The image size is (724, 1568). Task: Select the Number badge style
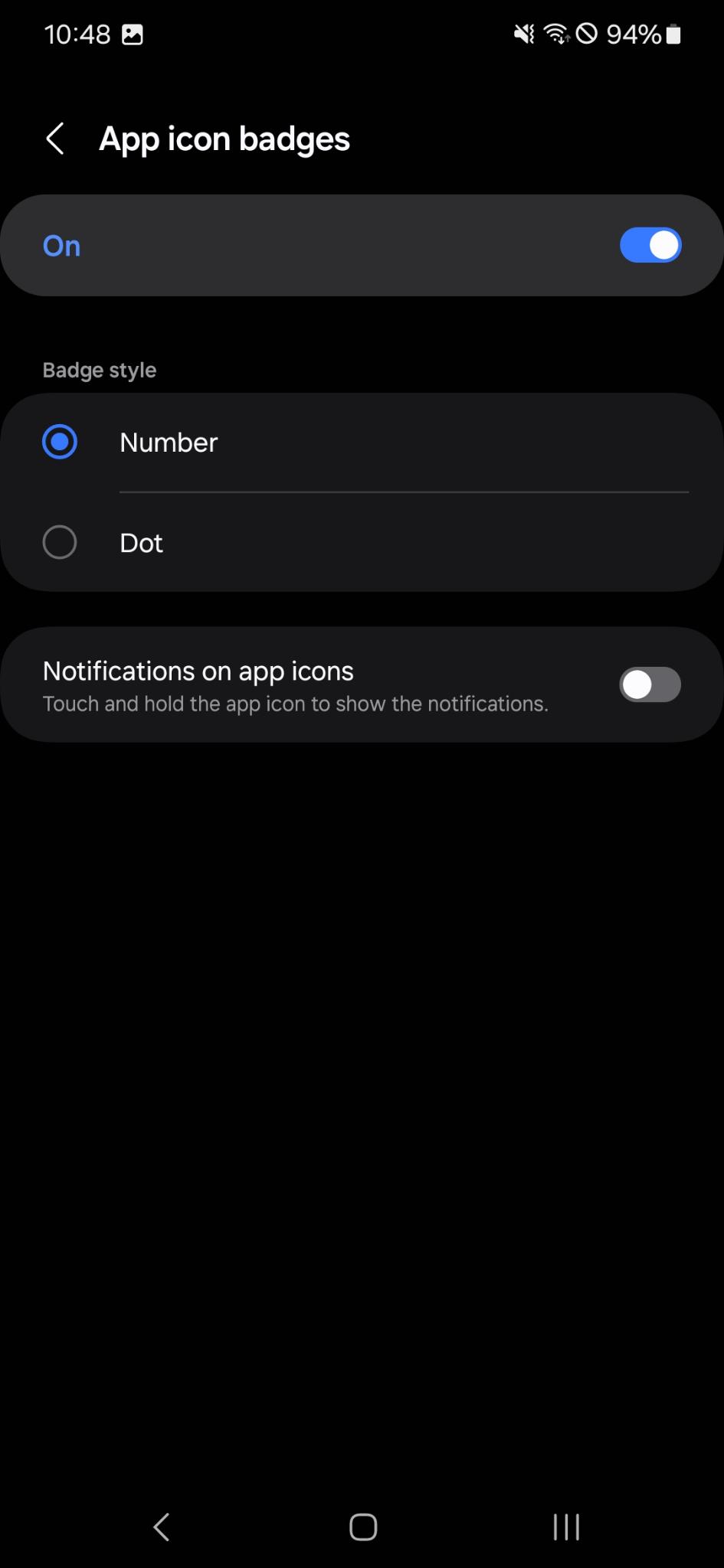pyautogui.click(x=362, y=443)
